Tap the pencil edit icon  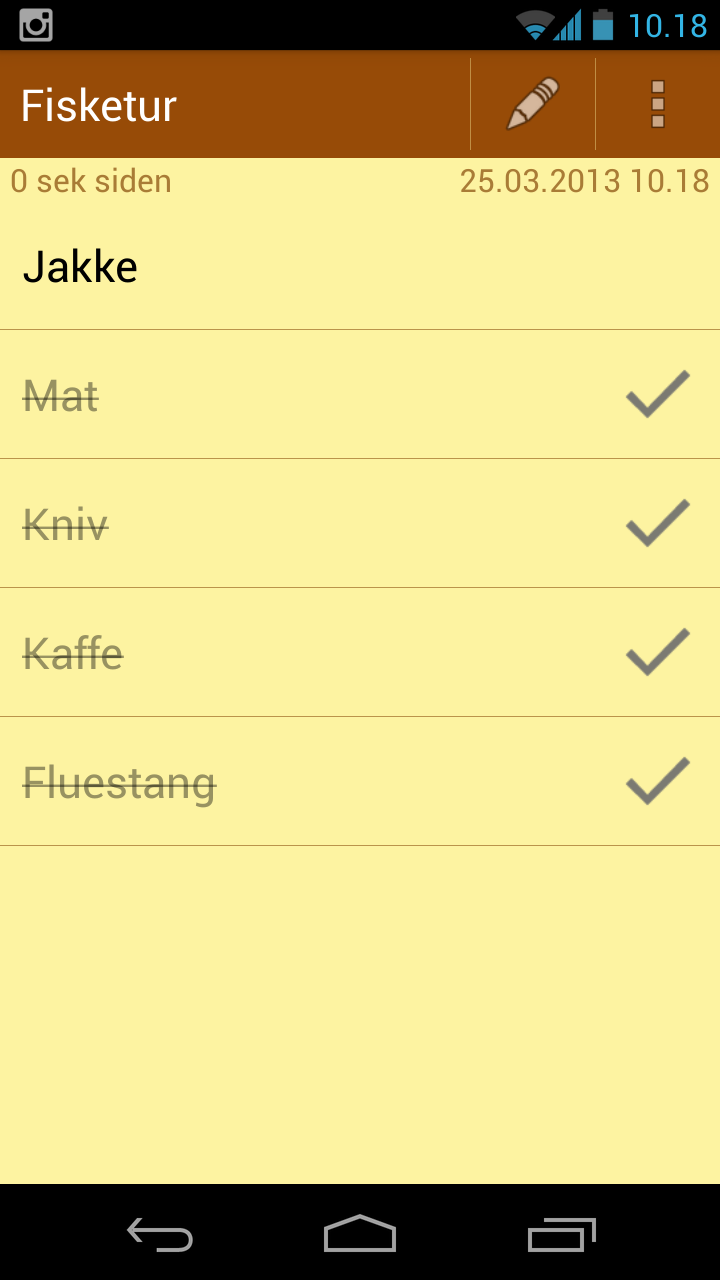(x=532, y=104)
